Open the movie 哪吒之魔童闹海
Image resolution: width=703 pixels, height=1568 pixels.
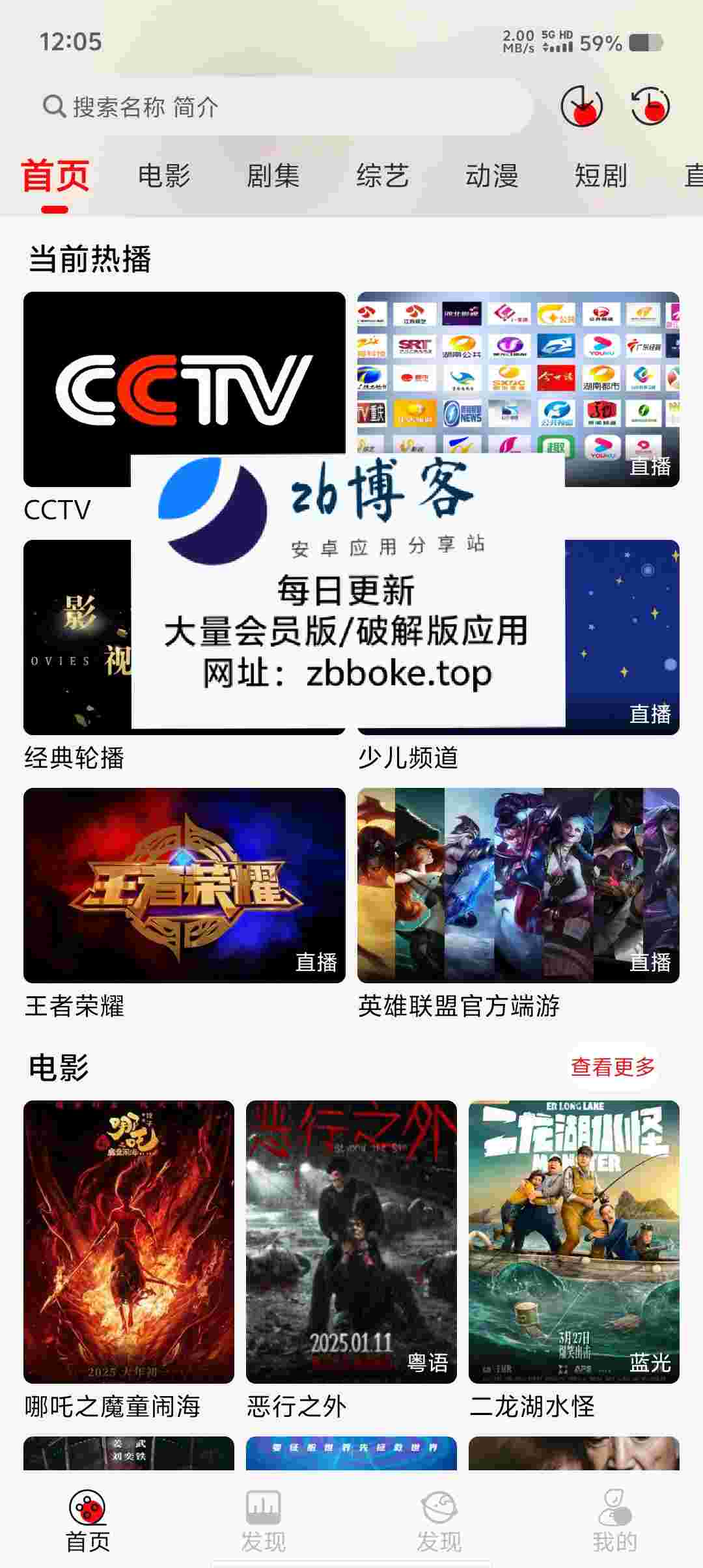pos(129,1242)
